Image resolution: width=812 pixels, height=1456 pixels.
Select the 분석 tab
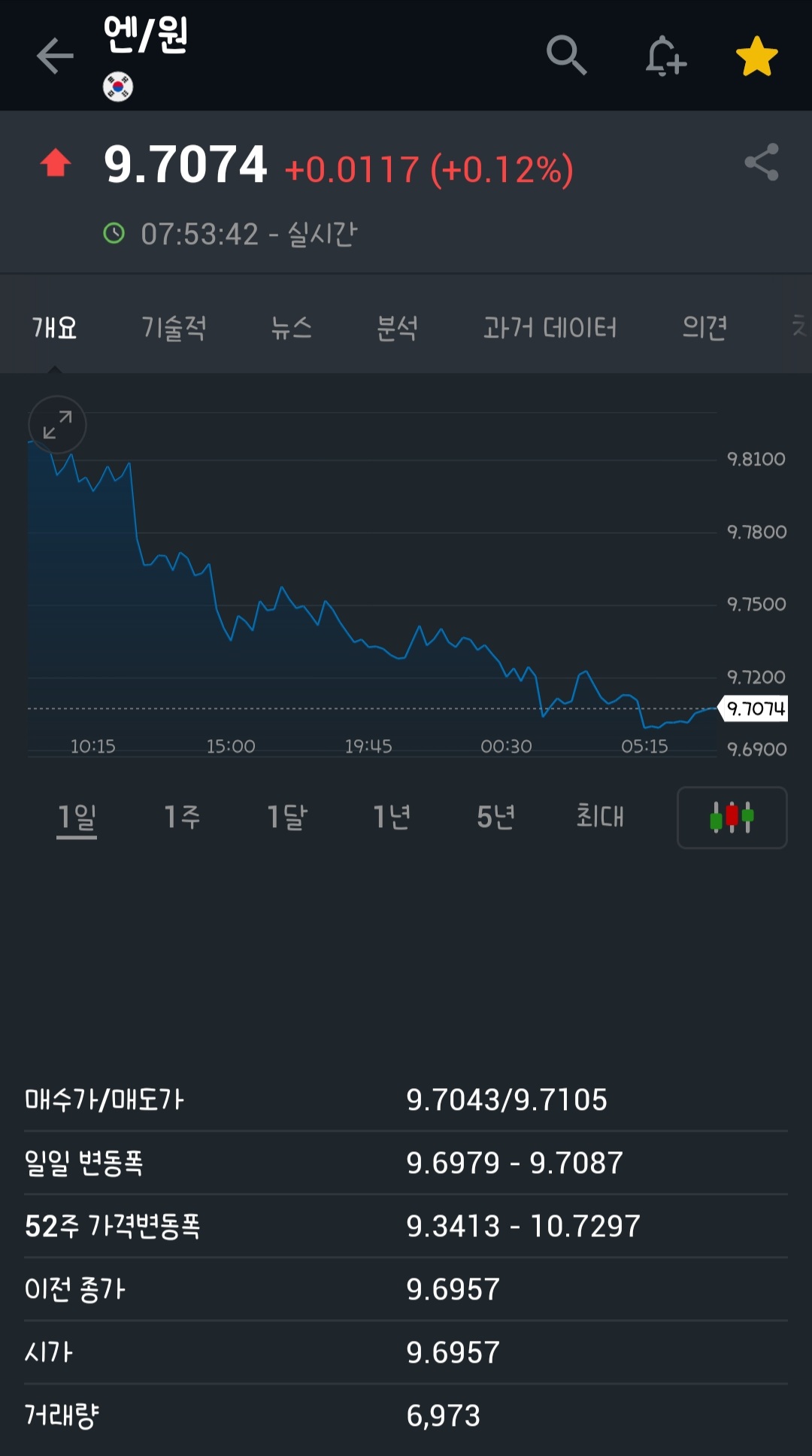coord(396,328)
